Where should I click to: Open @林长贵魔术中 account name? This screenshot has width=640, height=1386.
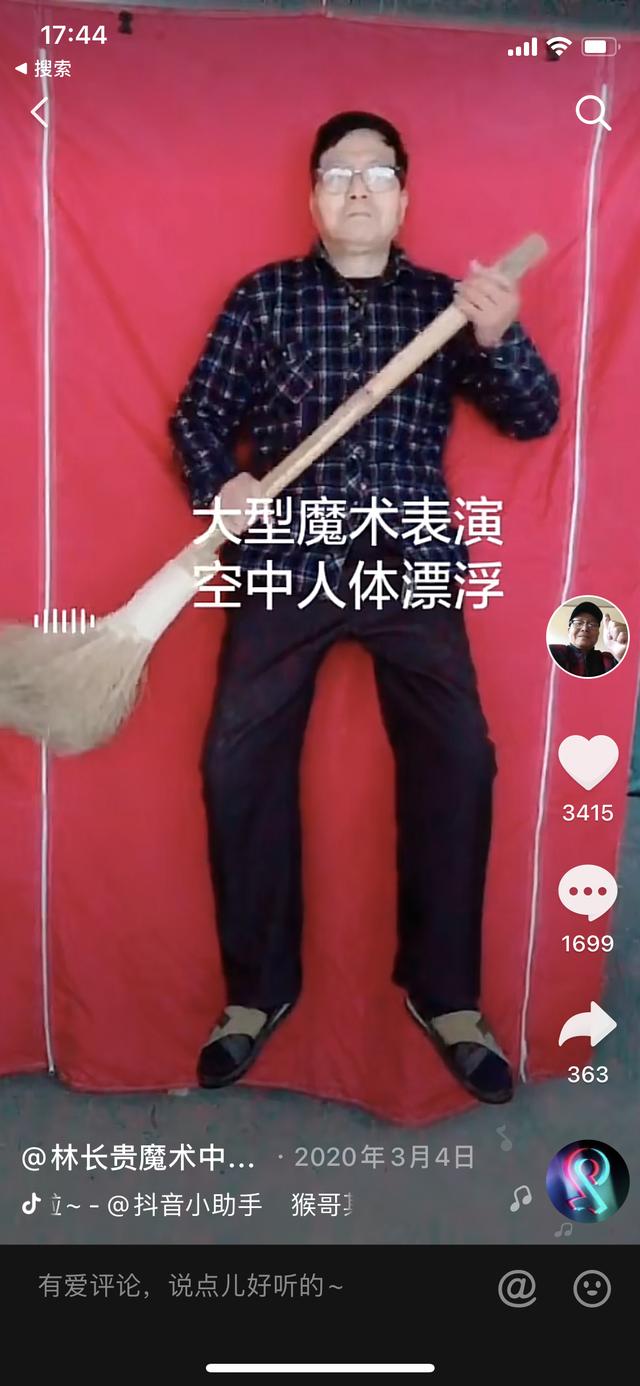138,1158
